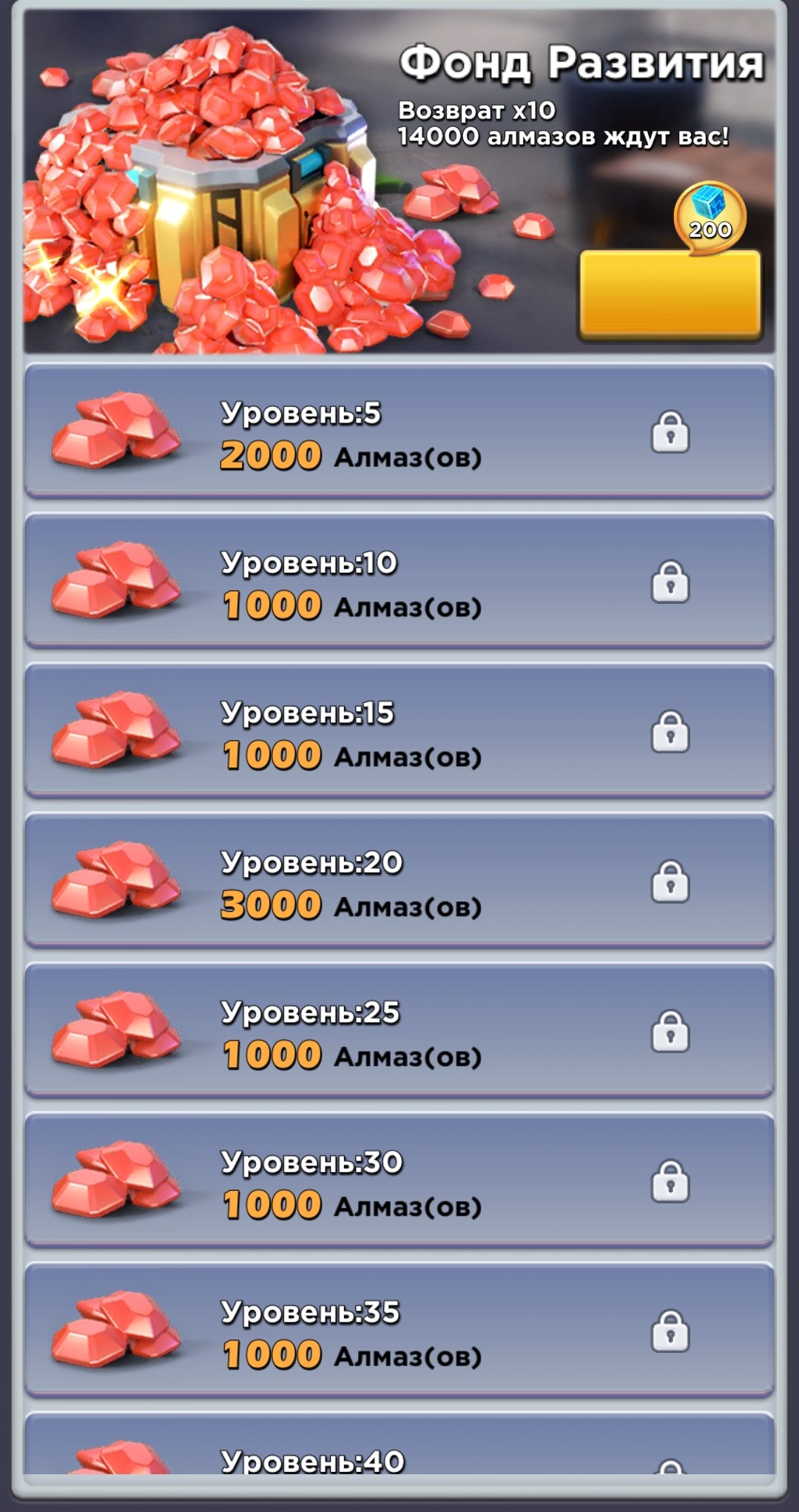Tap the lock on the Уровень:5 reward

670,432
